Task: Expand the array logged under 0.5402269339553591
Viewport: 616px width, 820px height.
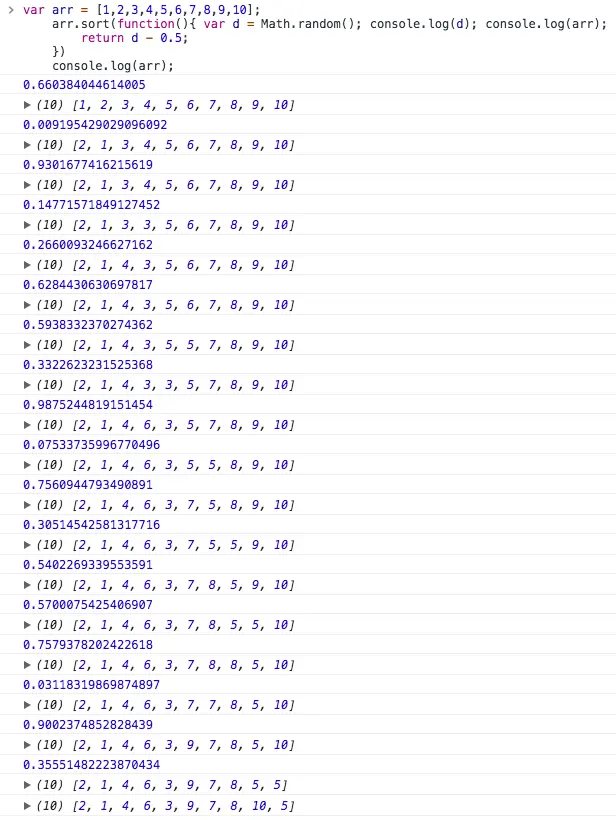Action: point(27,585)
